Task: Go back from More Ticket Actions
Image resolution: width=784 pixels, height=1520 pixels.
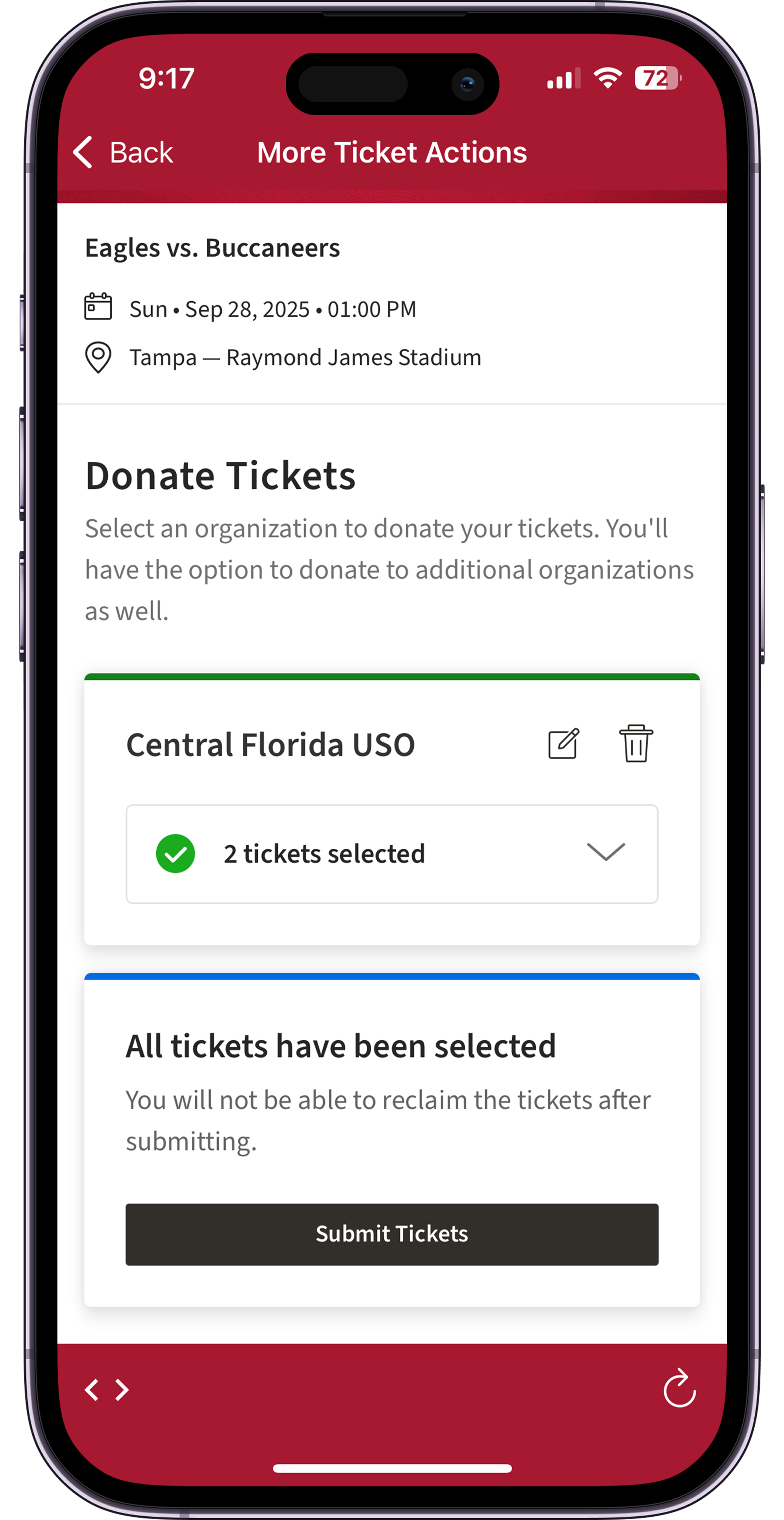Action: [123, 152]
